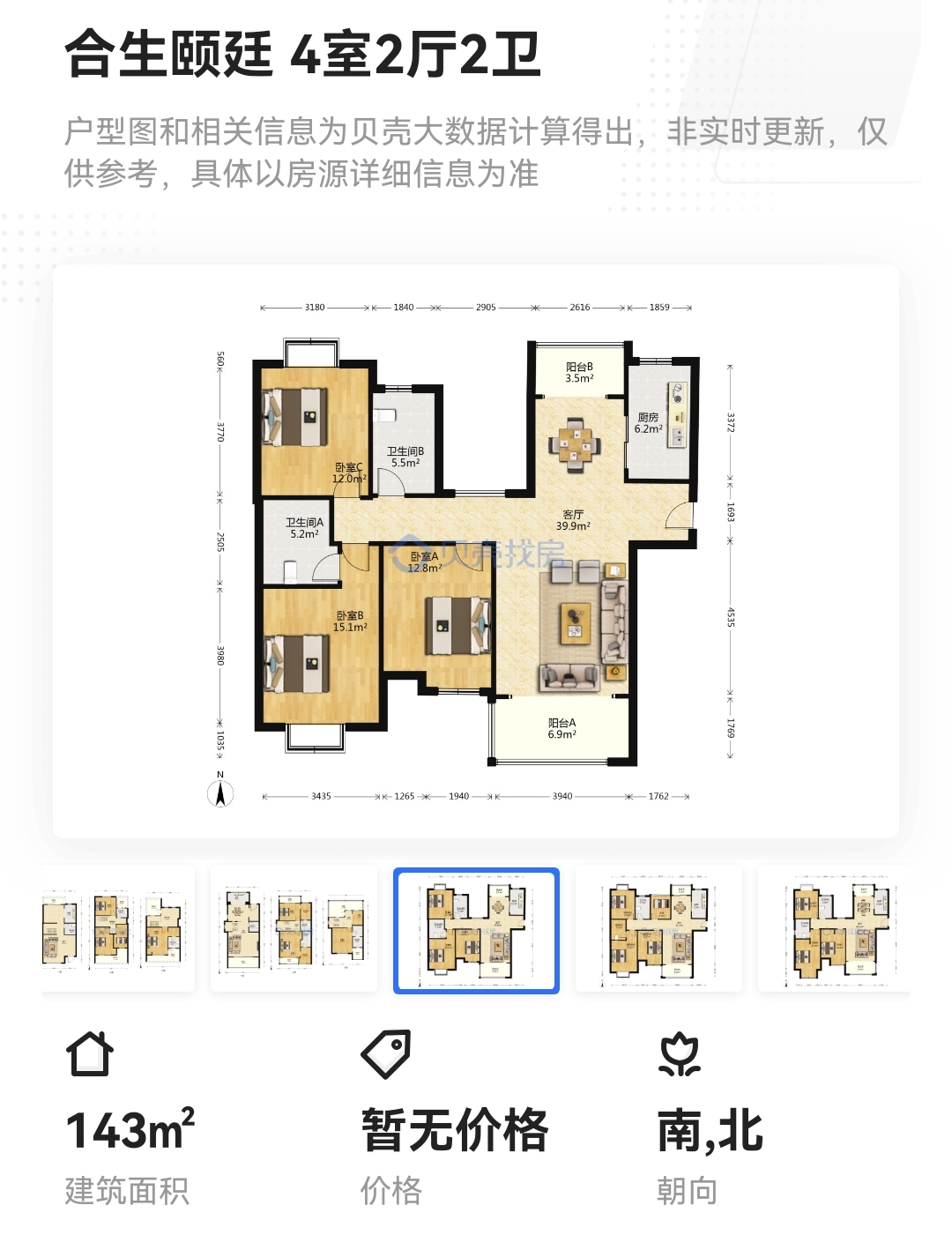Select the highlighted blue-bordered floor plan thumbnail
The height and width of the screenshot is (1235, 952).
pos(476,930)
